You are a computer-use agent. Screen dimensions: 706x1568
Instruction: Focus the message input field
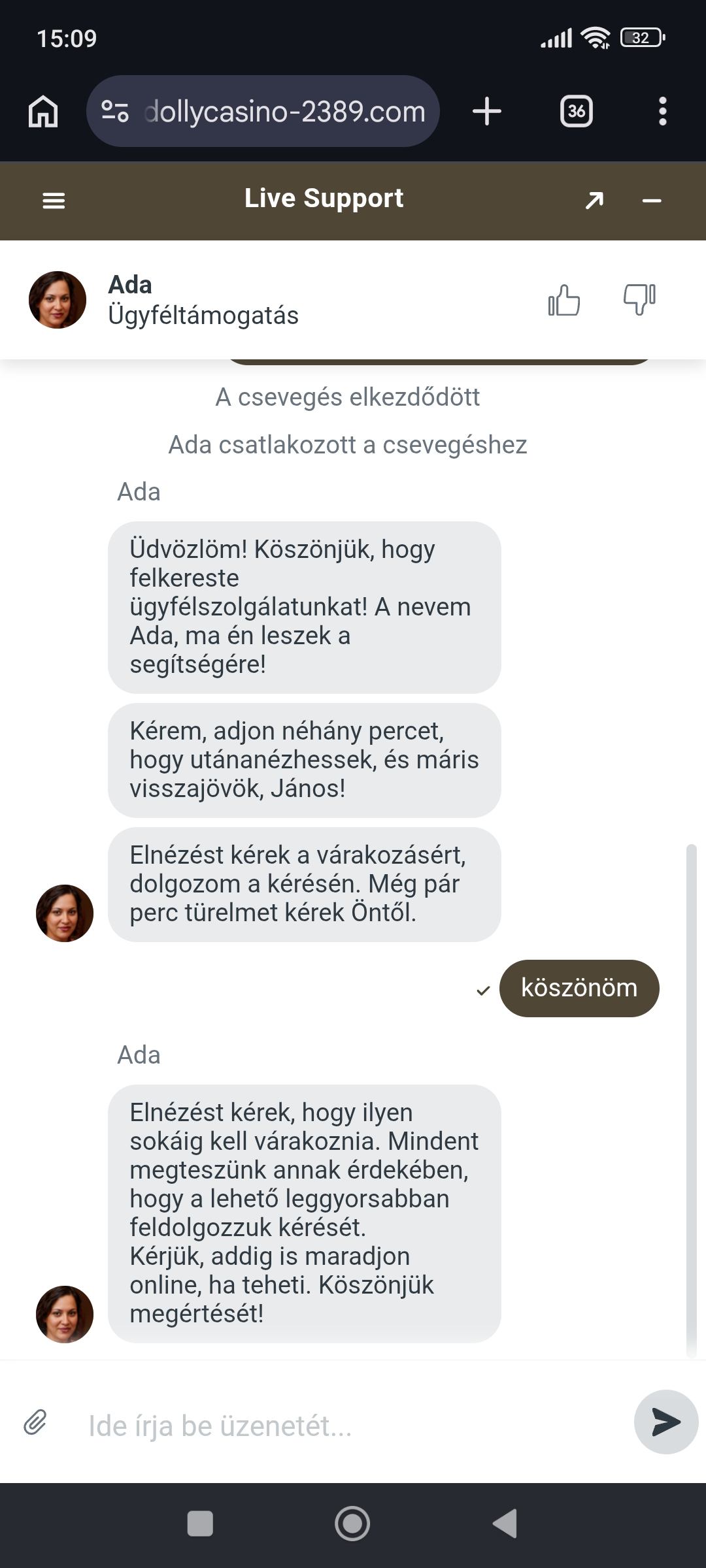[353, 1426]
